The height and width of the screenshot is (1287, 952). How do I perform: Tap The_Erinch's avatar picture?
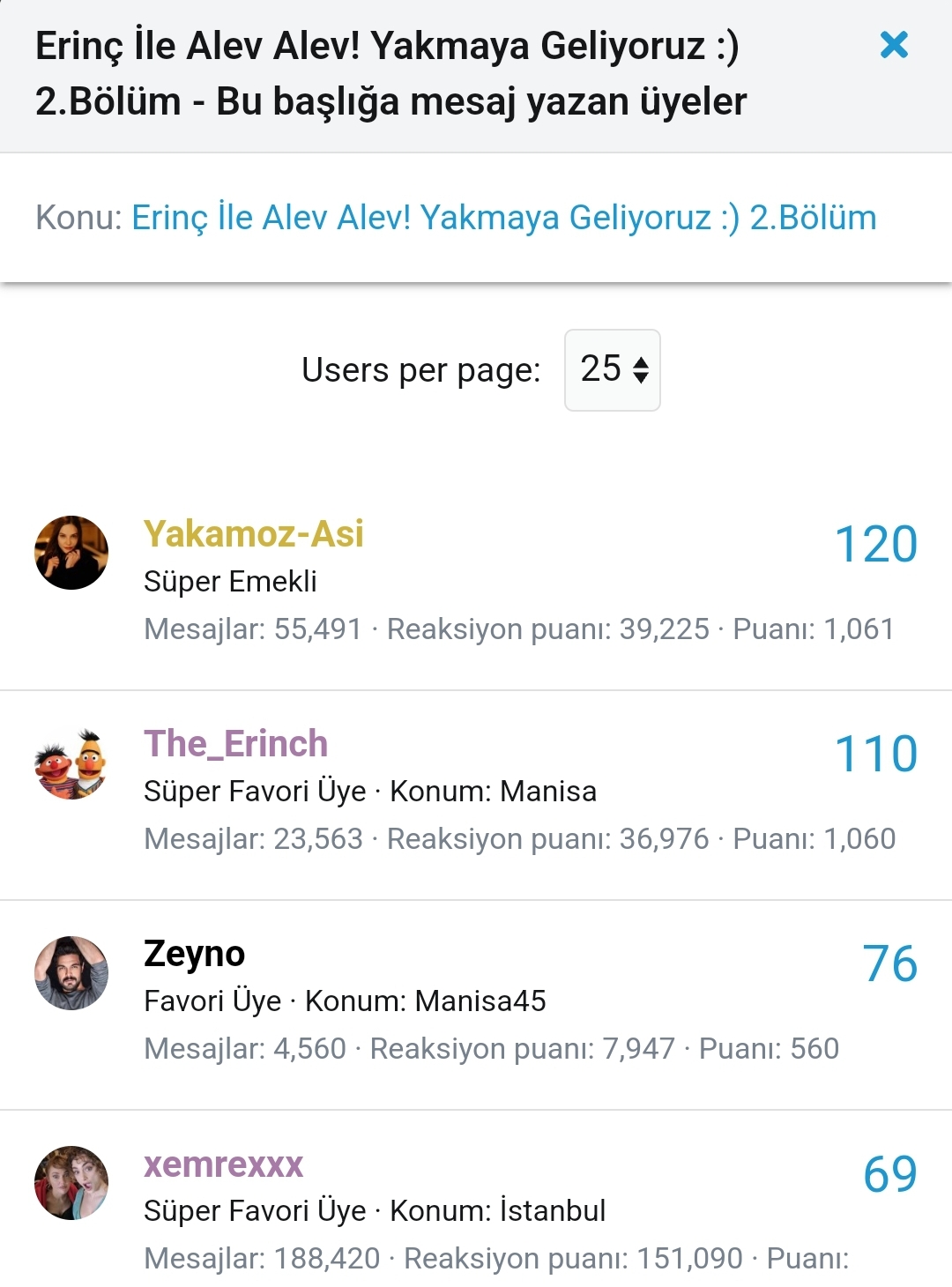click(x=71, y=763)
